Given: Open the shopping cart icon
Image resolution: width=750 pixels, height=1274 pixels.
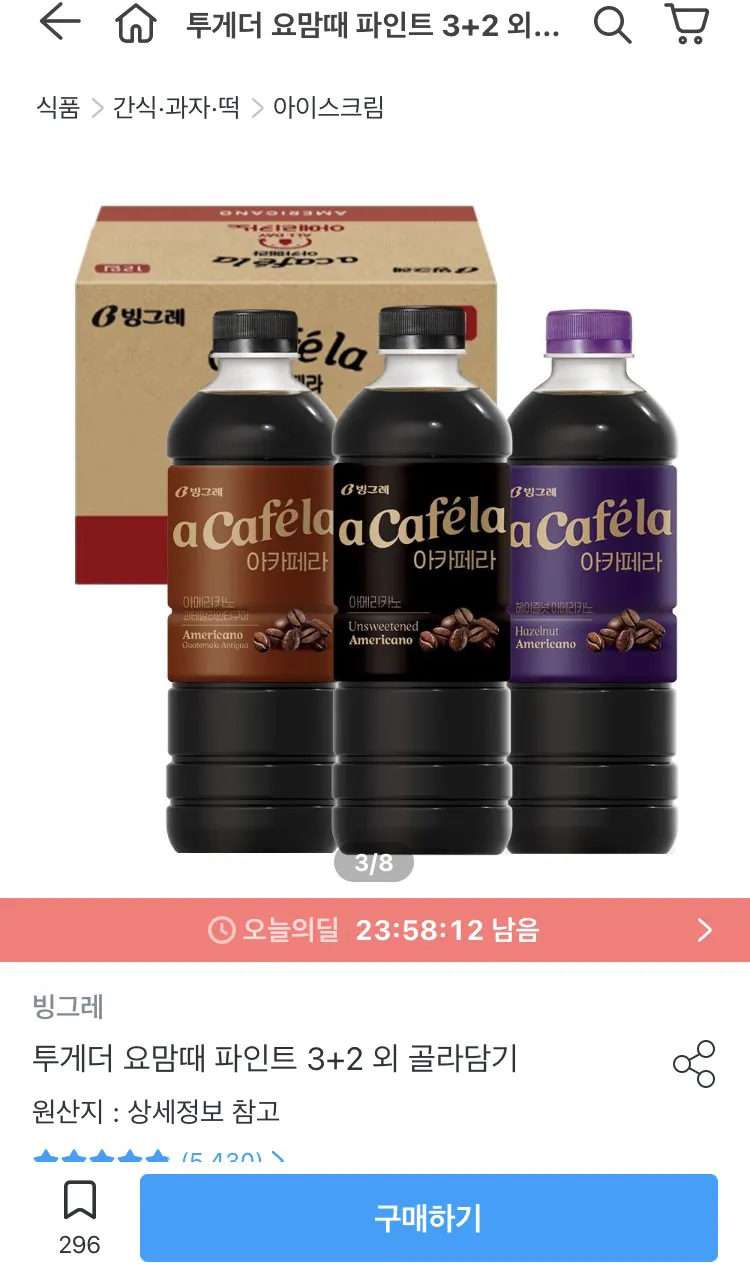Looking at the screenshot, I should (x=688, y=27).
